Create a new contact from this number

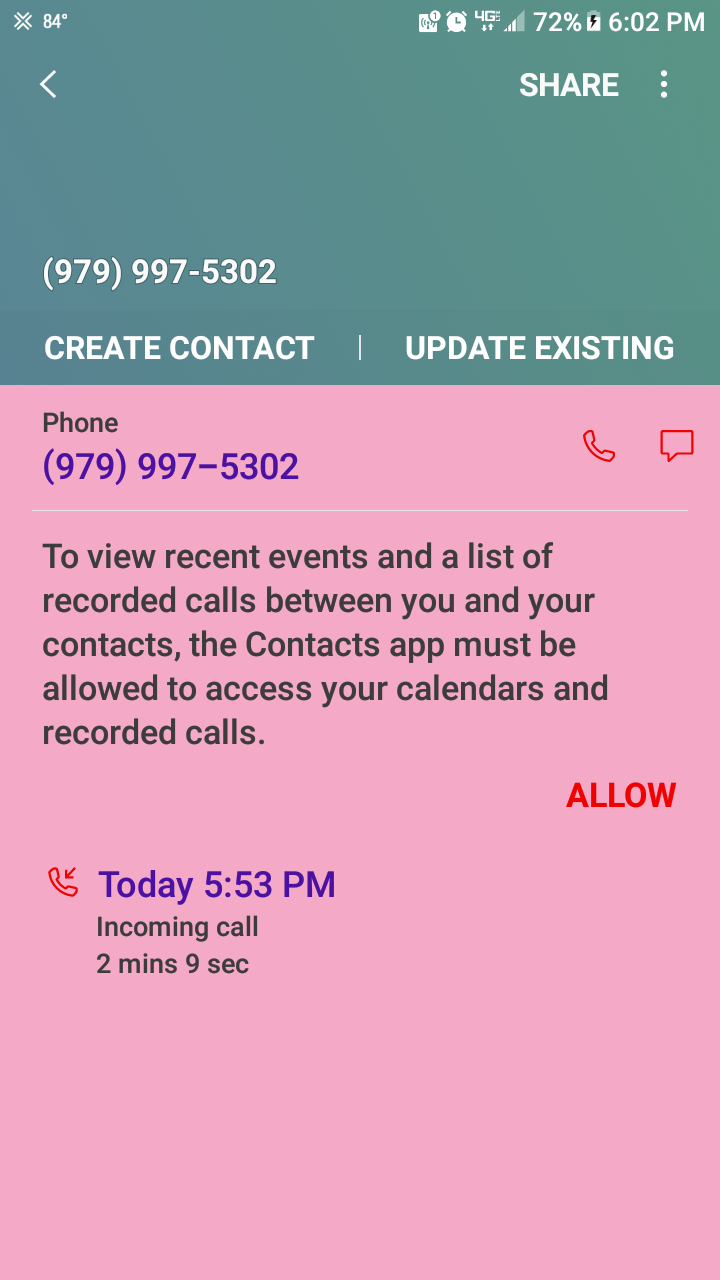click(x=179, y=348)
